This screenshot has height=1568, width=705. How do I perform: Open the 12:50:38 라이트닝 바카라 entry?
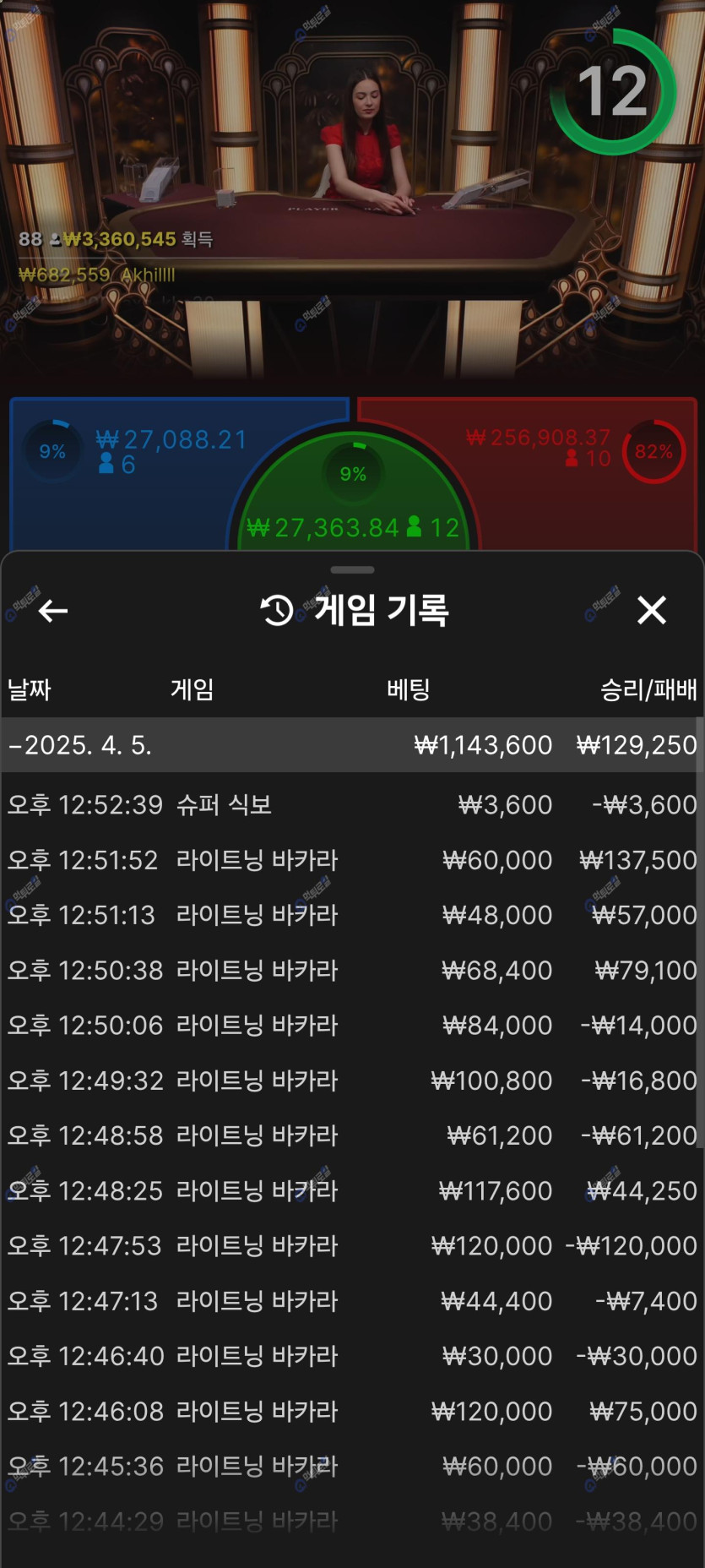351,970
